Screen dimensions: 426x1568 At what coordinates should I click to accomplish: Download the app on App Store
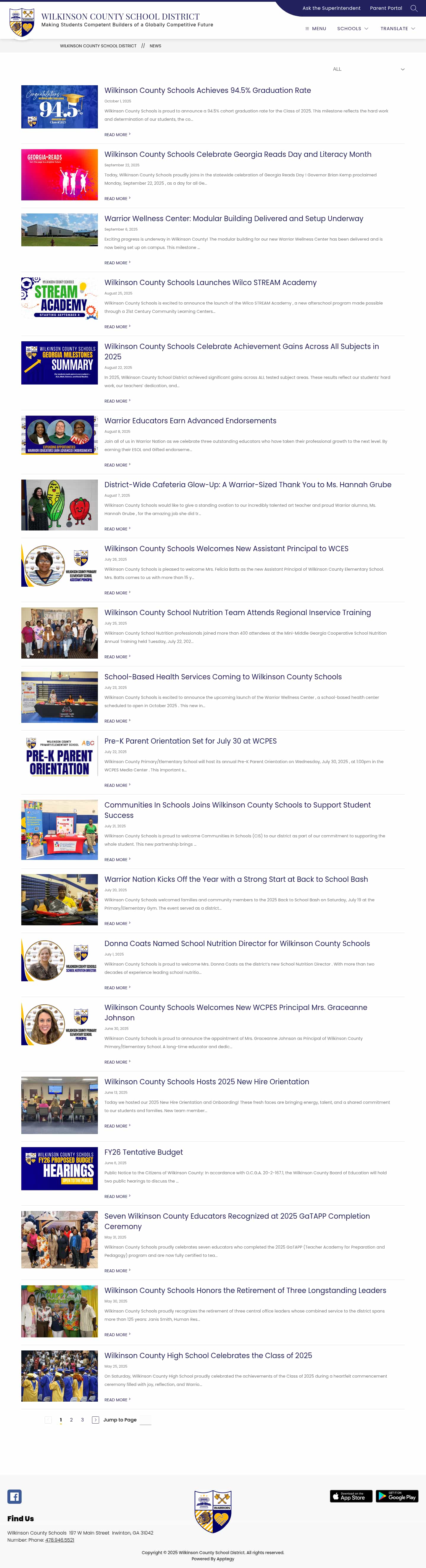351,1496
